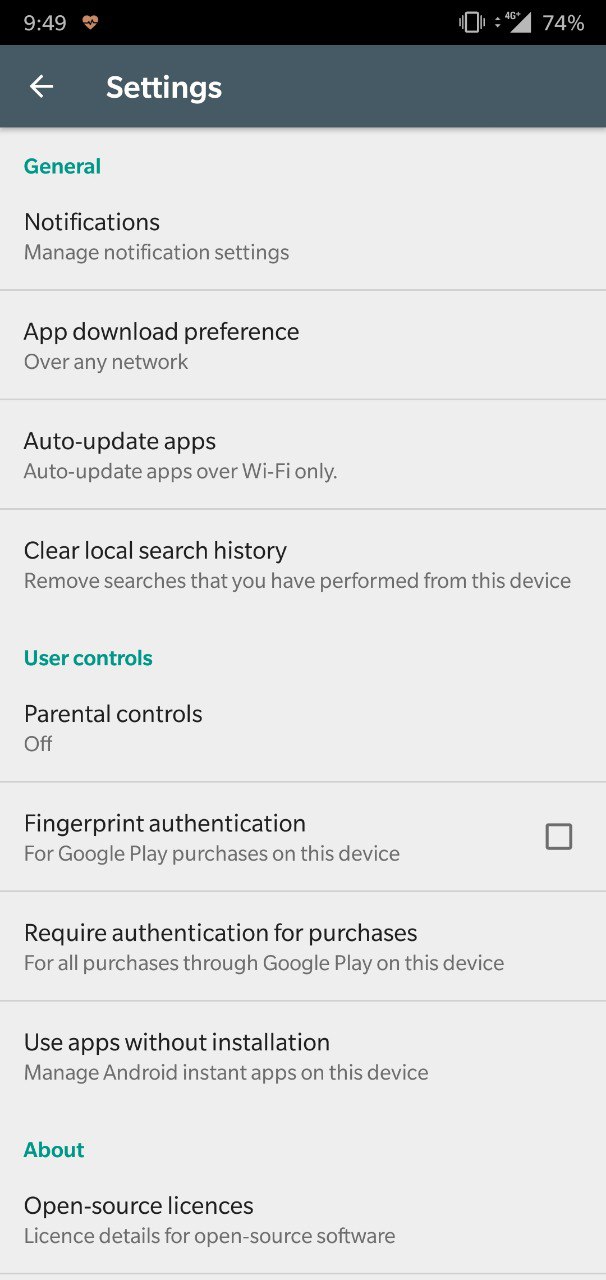Open Require authentication for purchases

point(303,946)
